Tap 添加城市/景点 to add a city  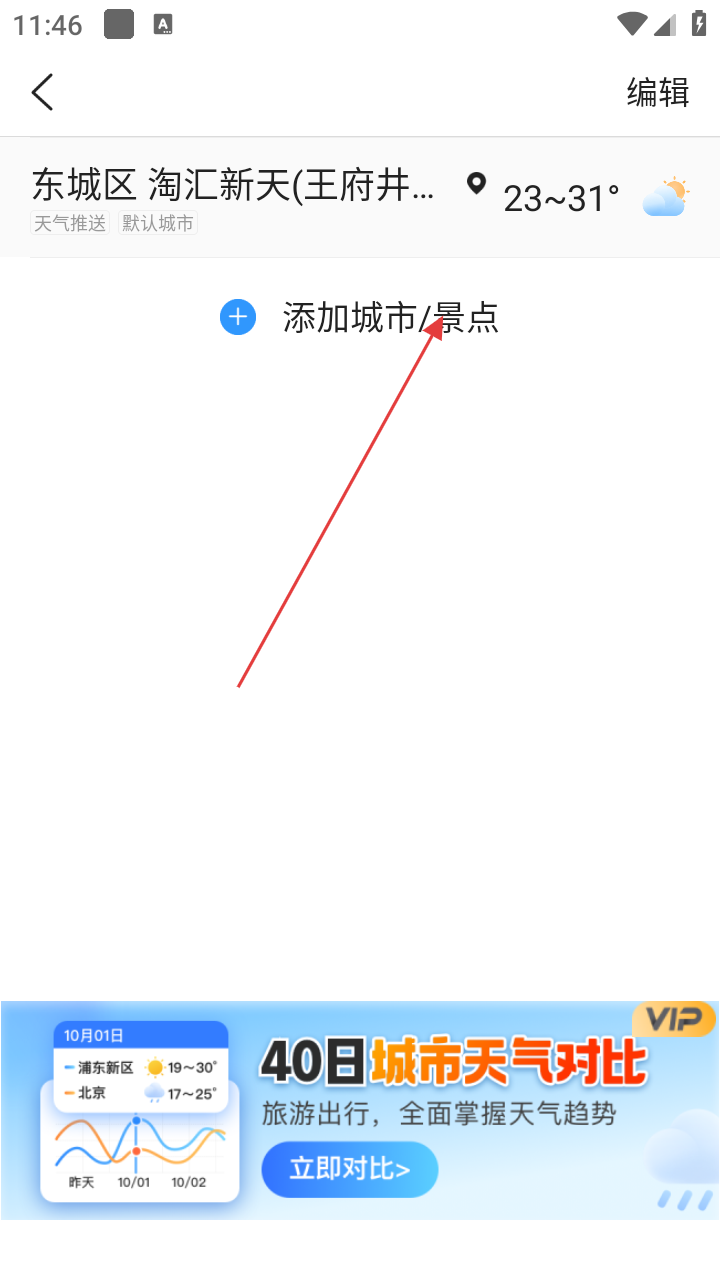[x=360, y=318]
